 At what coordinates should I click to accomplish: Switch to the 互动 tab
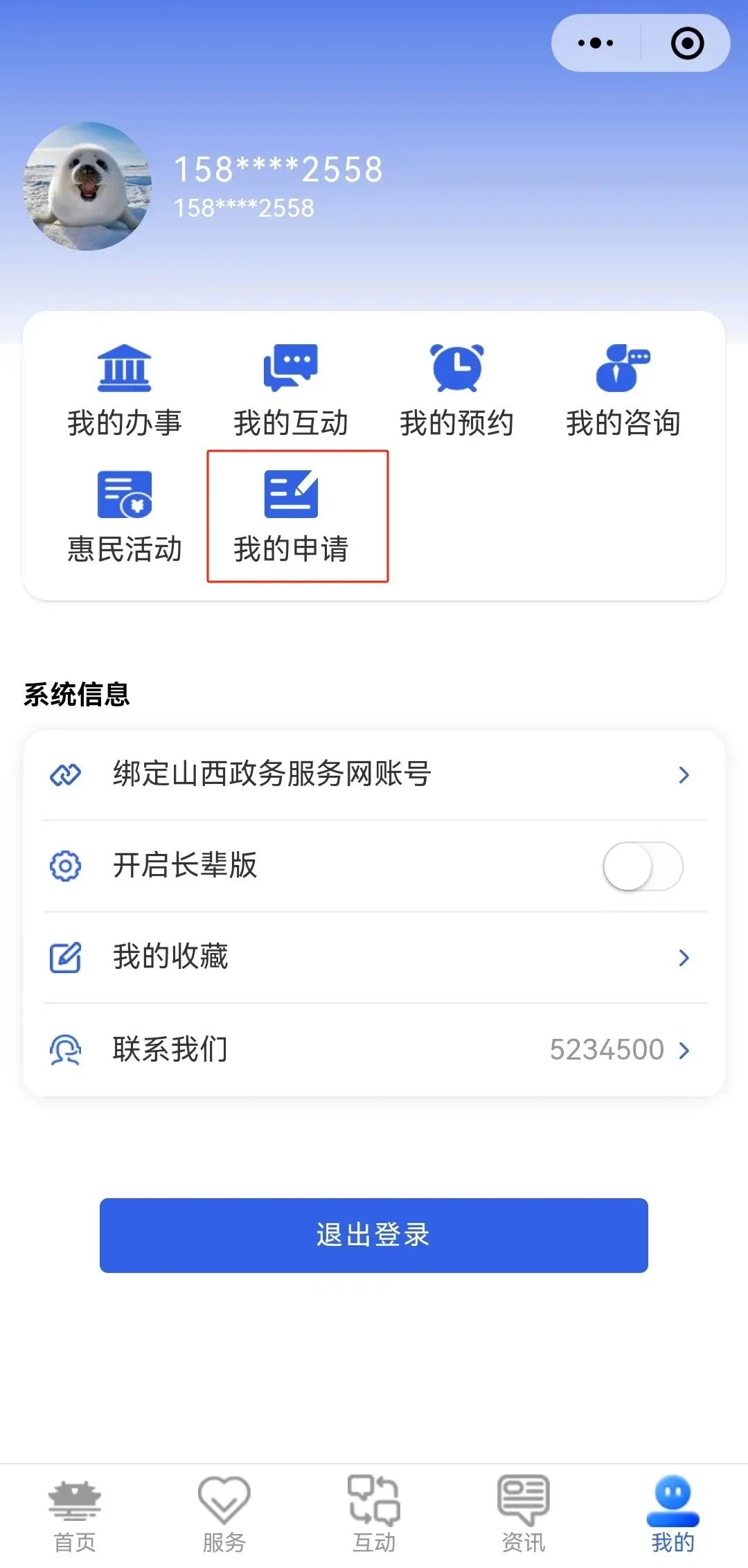tap(374, 1514)
